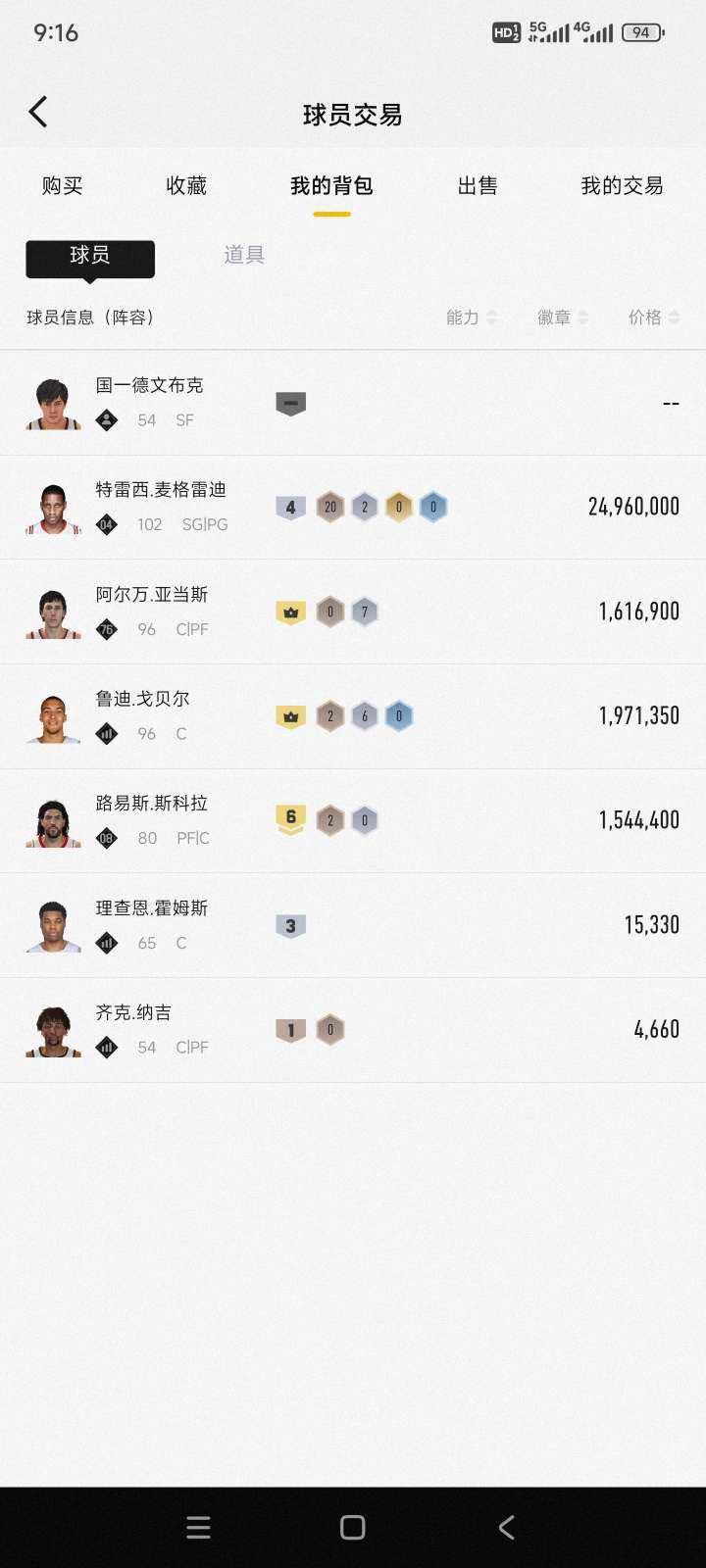The image size is (706, 1568).
Task: Open the 收藏 section
Action: (186, 186)
